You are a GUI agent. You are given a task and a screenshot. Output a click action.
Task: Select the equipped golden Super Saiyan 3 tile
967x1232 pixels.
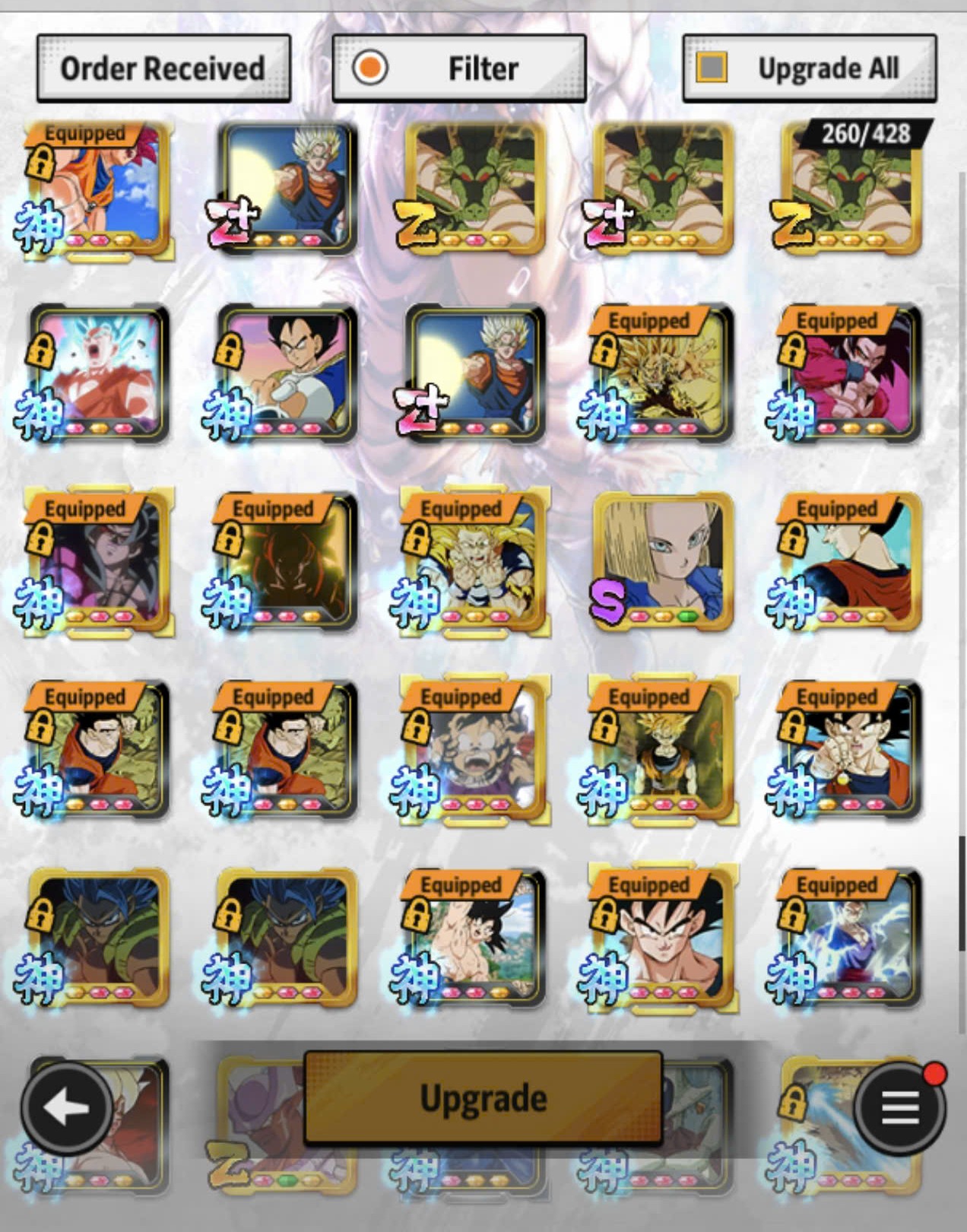click(663, 373)
